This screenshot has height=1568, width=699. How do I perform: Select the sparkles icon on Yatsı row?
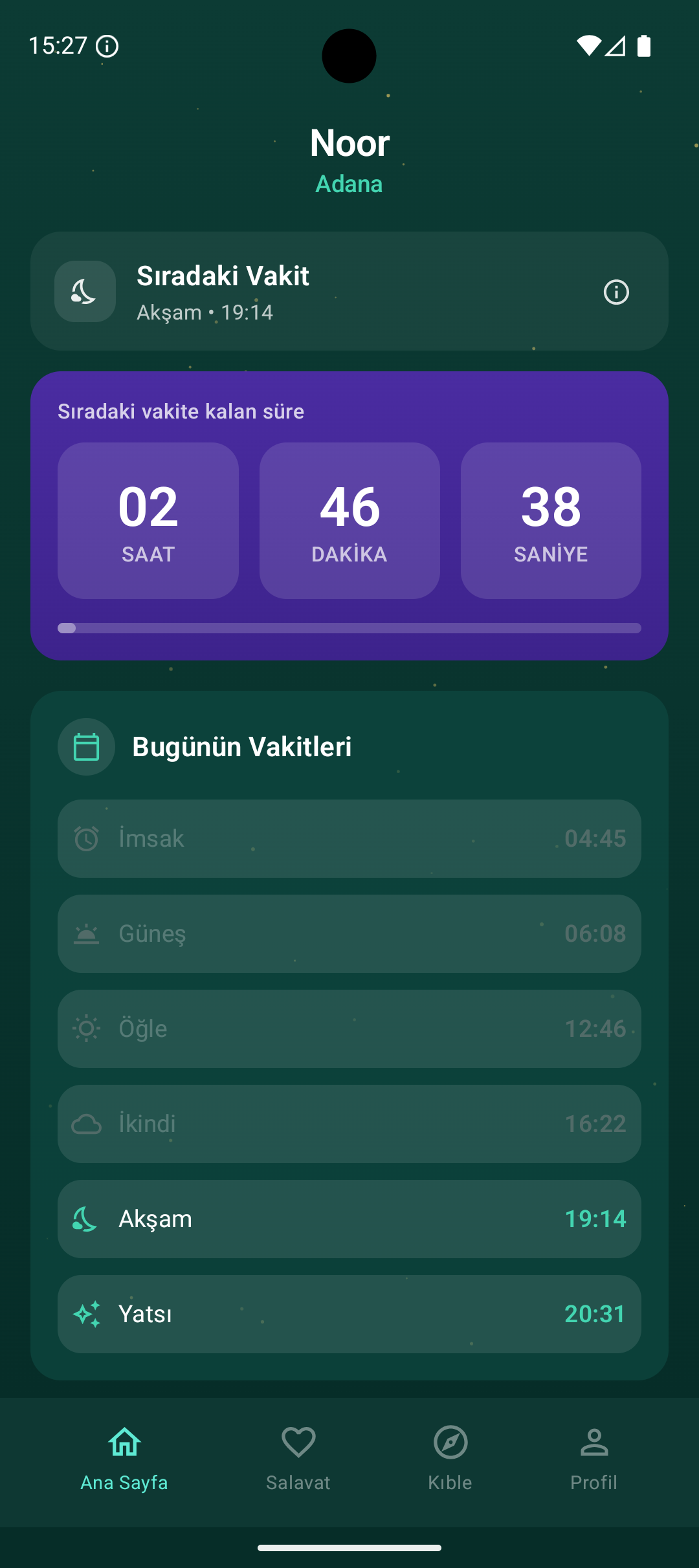[86, 1314]
